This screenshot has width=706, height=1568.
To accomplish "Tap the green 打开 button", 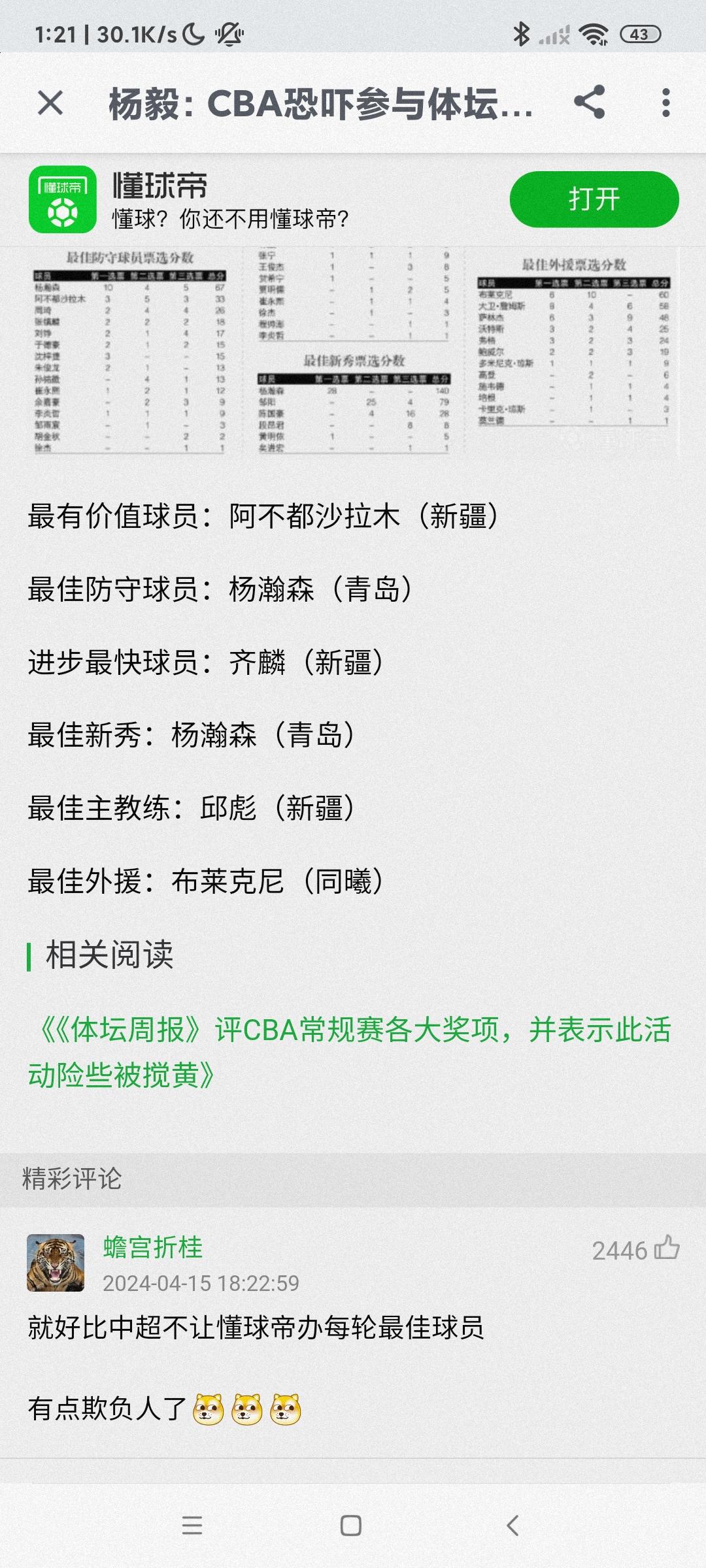I will 594,199.
